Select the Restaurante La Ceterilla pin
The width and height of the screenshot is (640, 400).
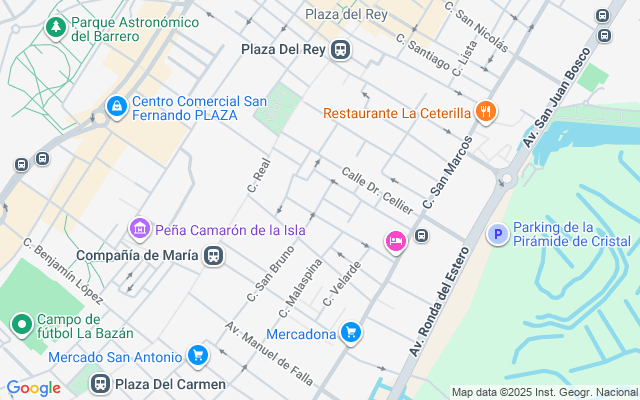tap(485, 112)
